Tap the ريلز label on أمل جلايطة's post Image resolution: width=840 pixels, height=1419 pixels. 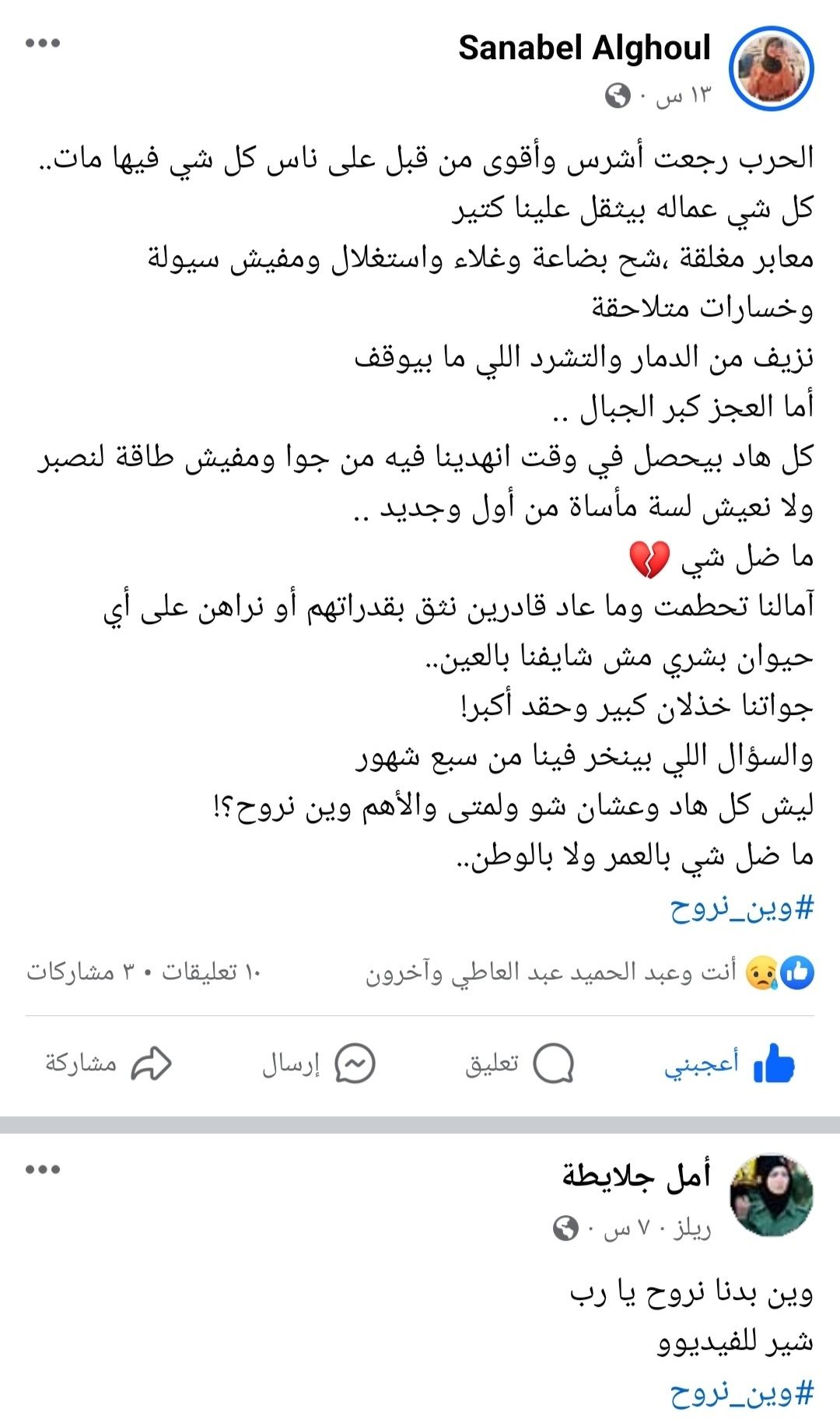693,1228
